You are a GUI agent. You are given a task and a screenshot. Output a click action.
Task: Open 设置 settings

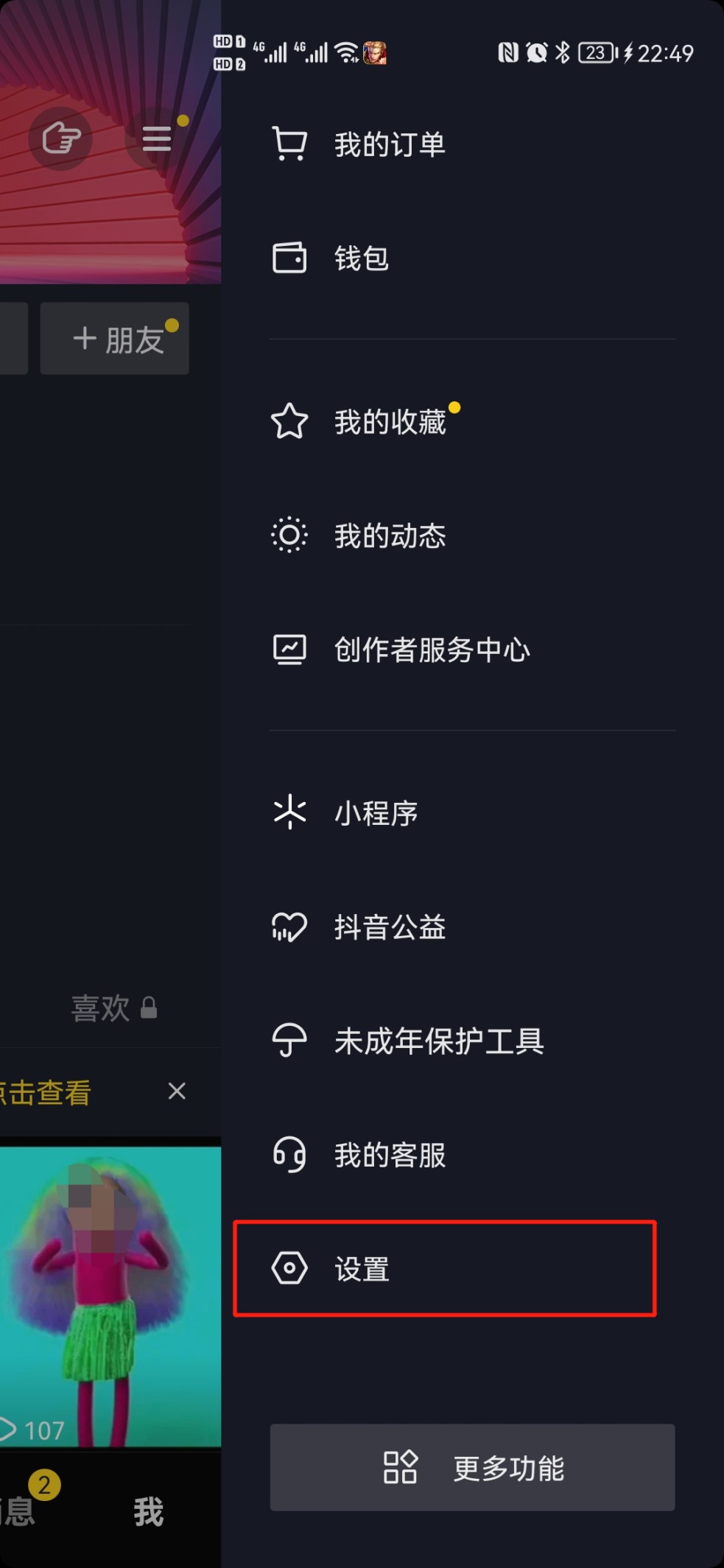(444, 1268)
